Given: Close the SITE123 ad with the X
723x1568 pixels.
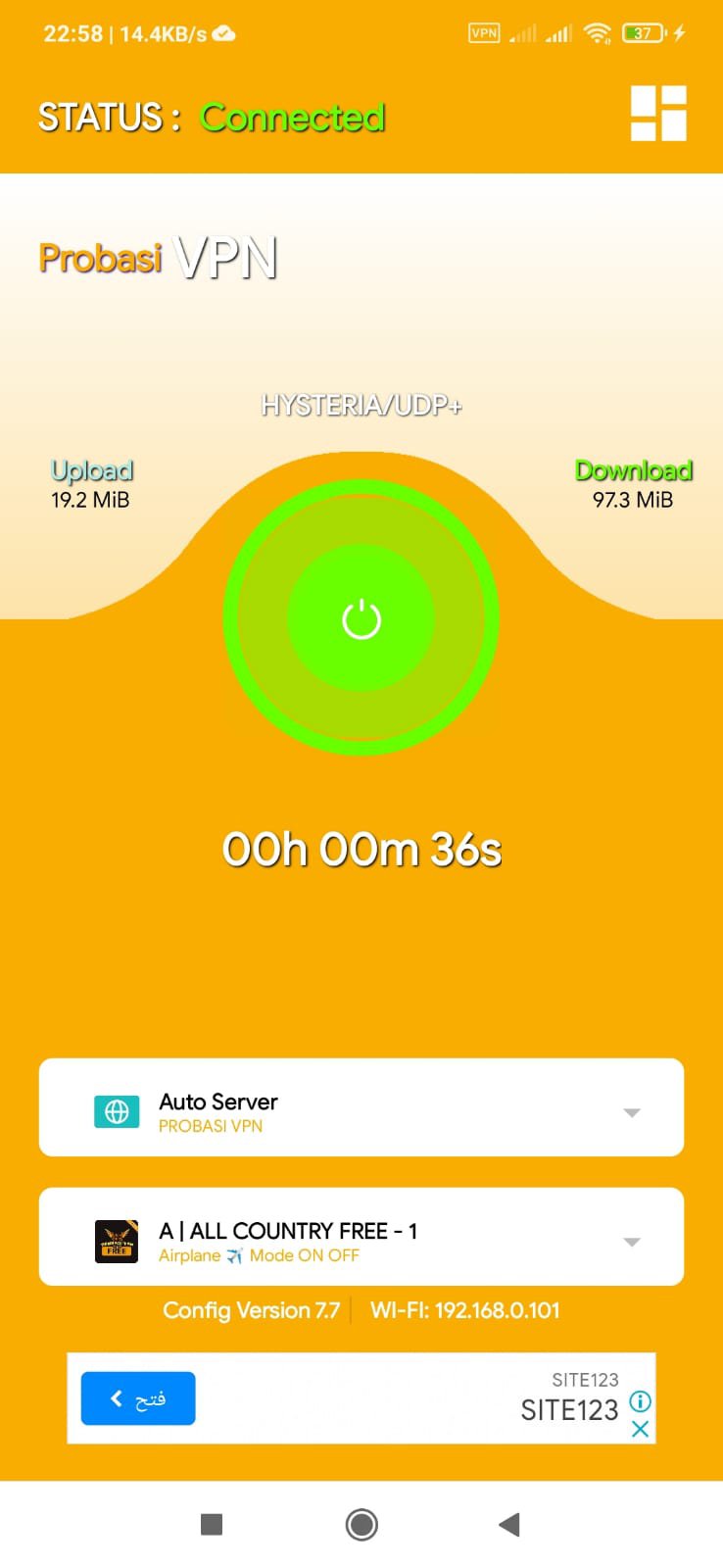Looking at the screenshot, I should [641, 1429].
